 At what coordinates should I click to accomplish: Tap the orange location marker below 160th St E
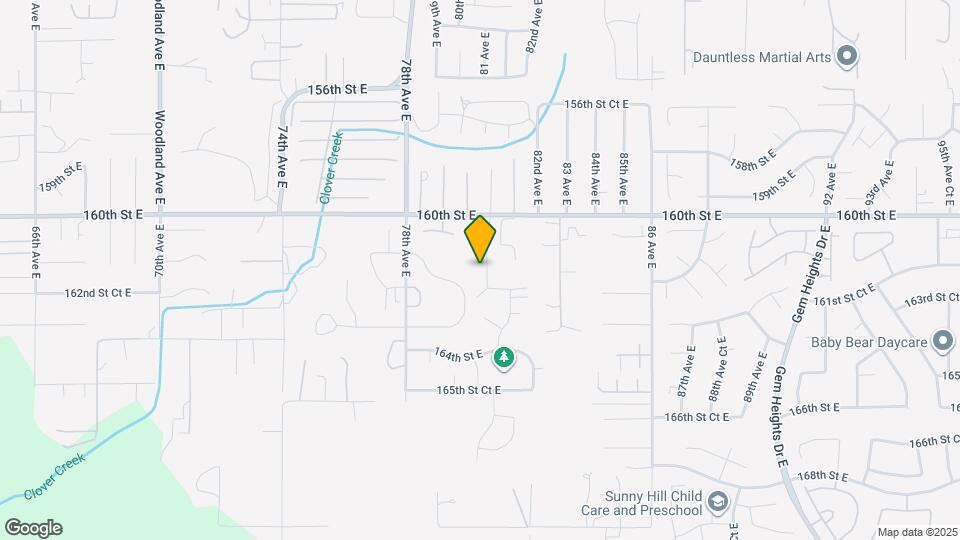point(480,240)
